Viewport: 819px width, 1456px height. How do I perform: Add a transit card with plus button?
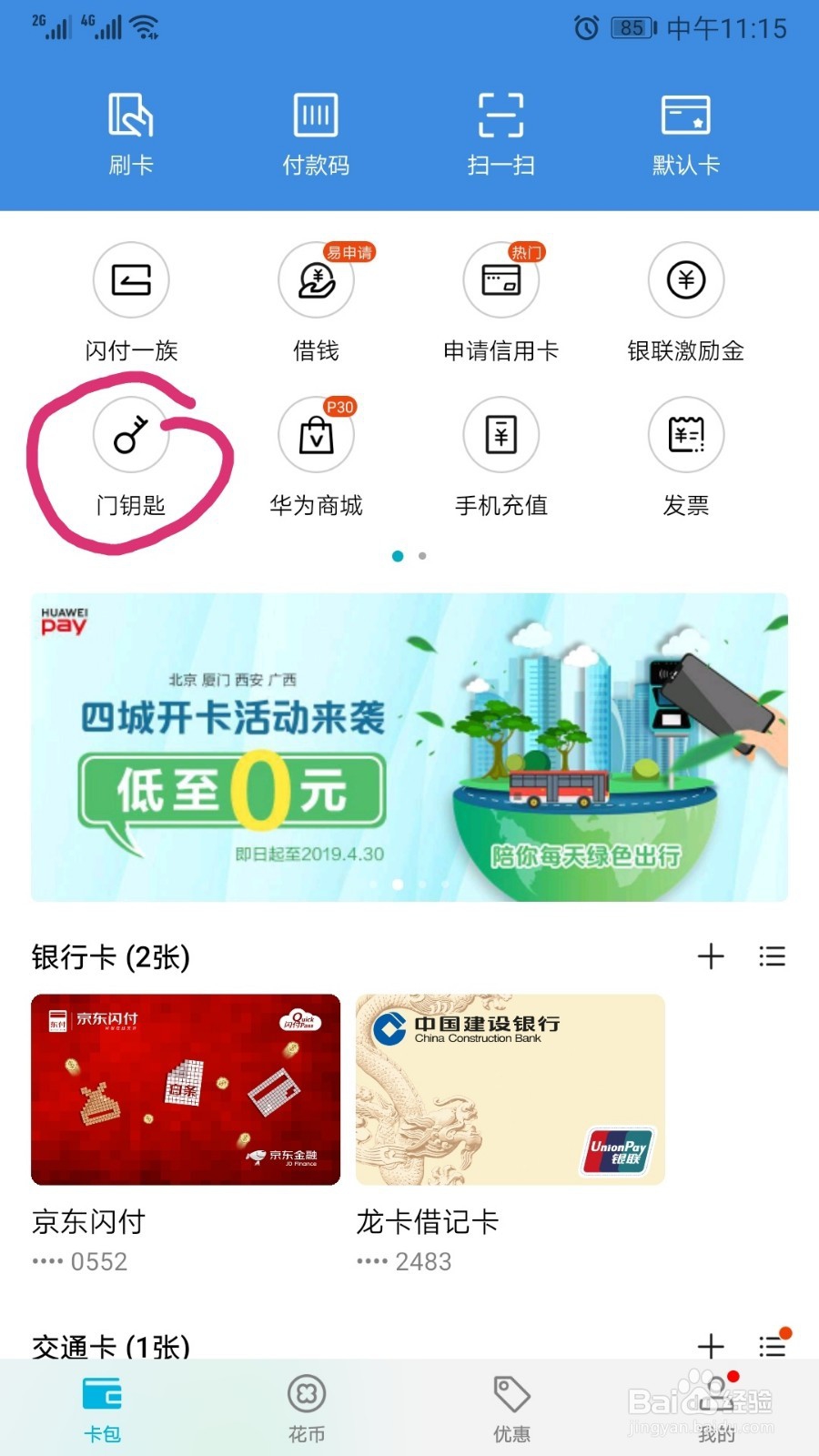point(713,1346)
